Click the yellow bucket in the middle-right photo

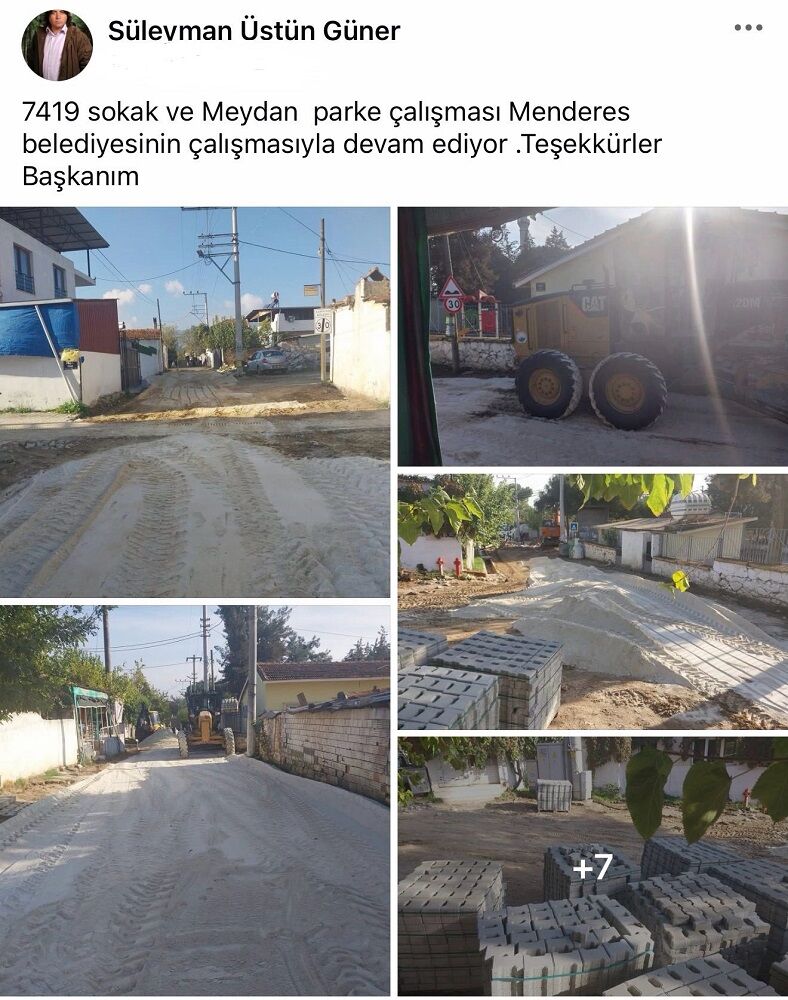680,578
